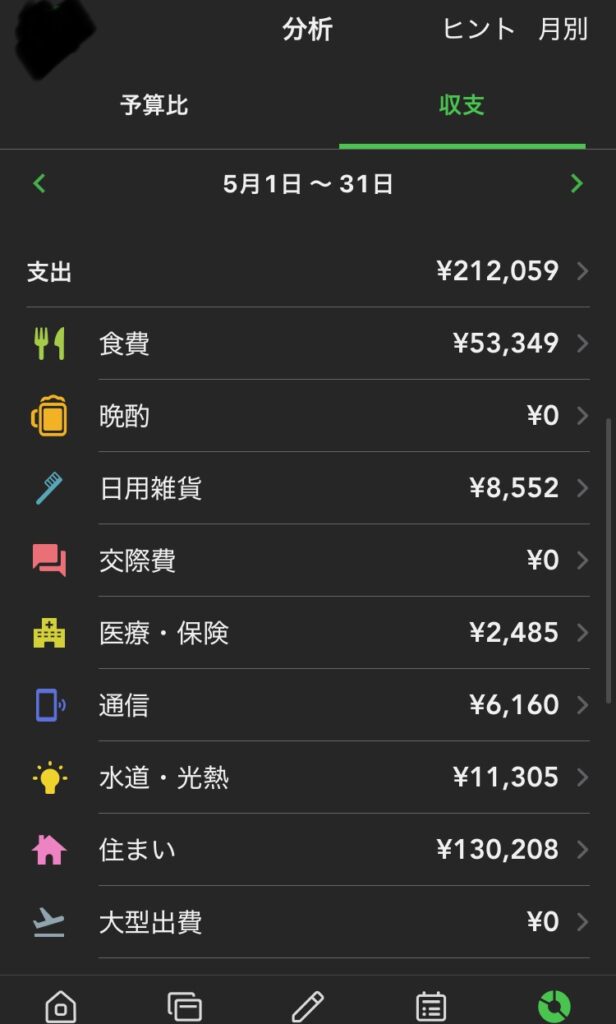Open the ヒント hints button
Image resolution: width=616 pixels, height=1024 pixels.
coord(479,30)
